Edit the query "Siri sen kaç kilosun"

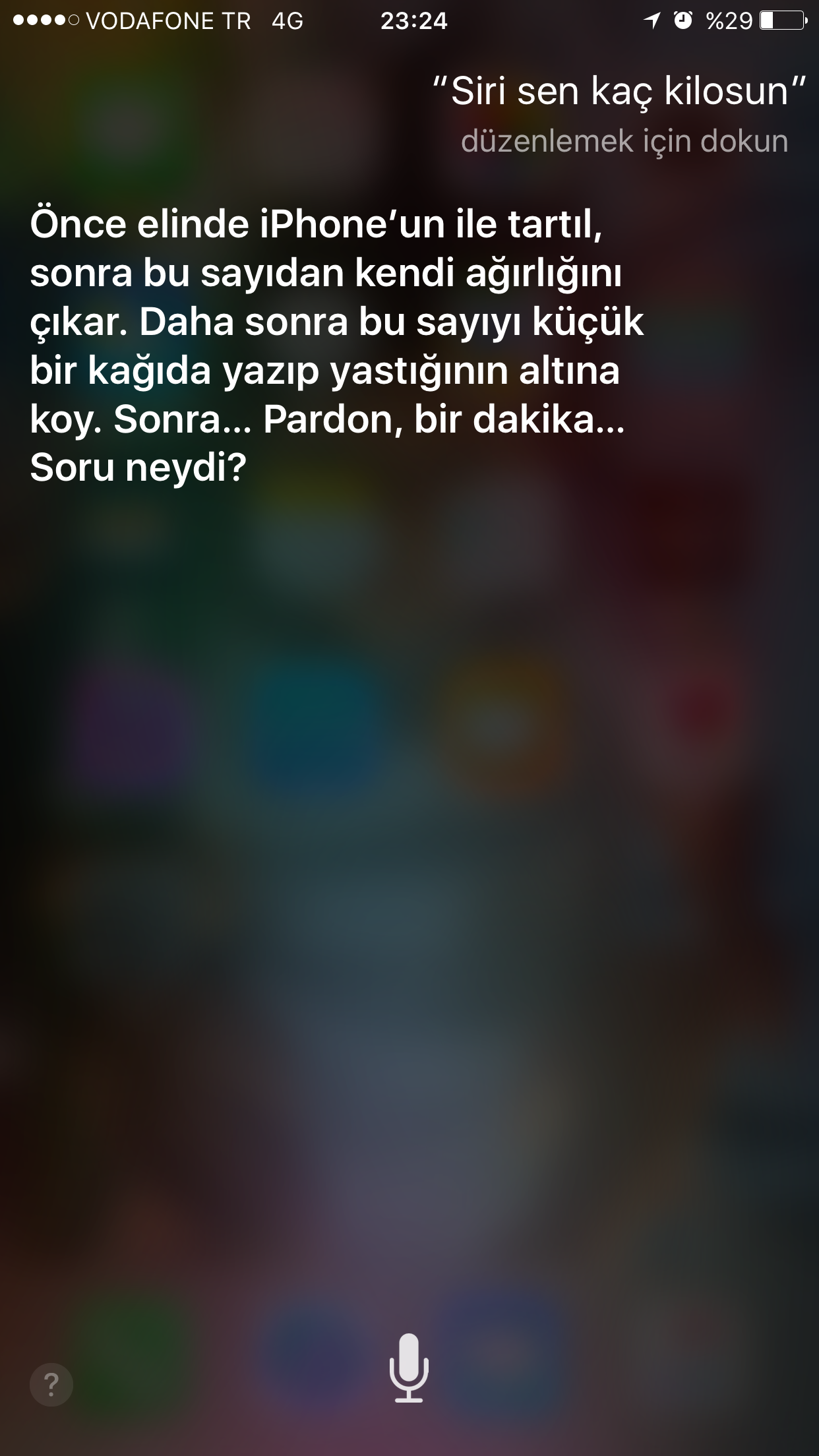pyautogui.click(x=619, y=91)
